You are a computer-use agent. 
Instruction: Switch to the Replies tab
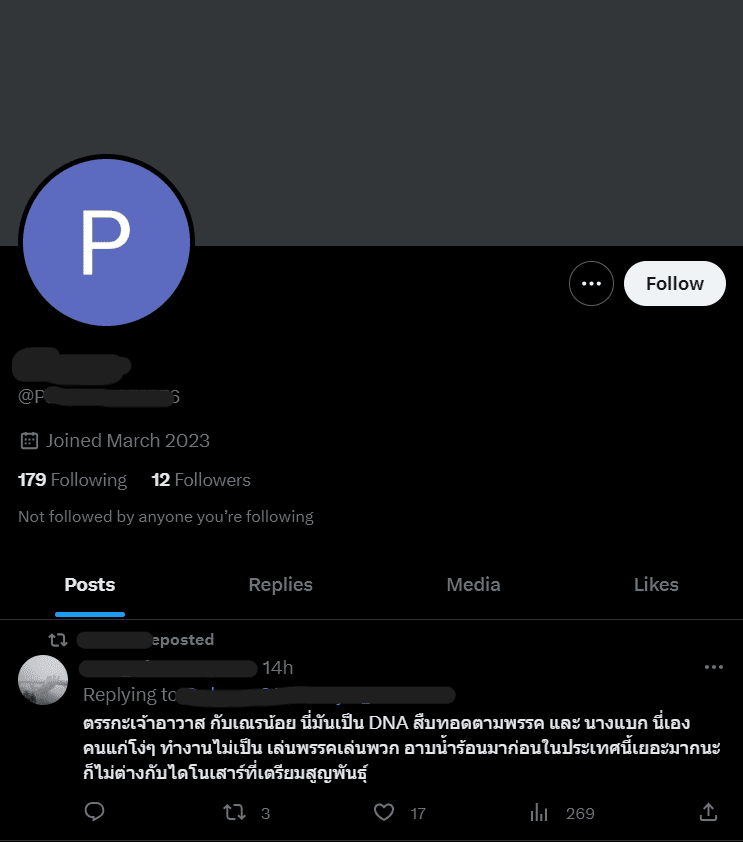pos(280,585)
